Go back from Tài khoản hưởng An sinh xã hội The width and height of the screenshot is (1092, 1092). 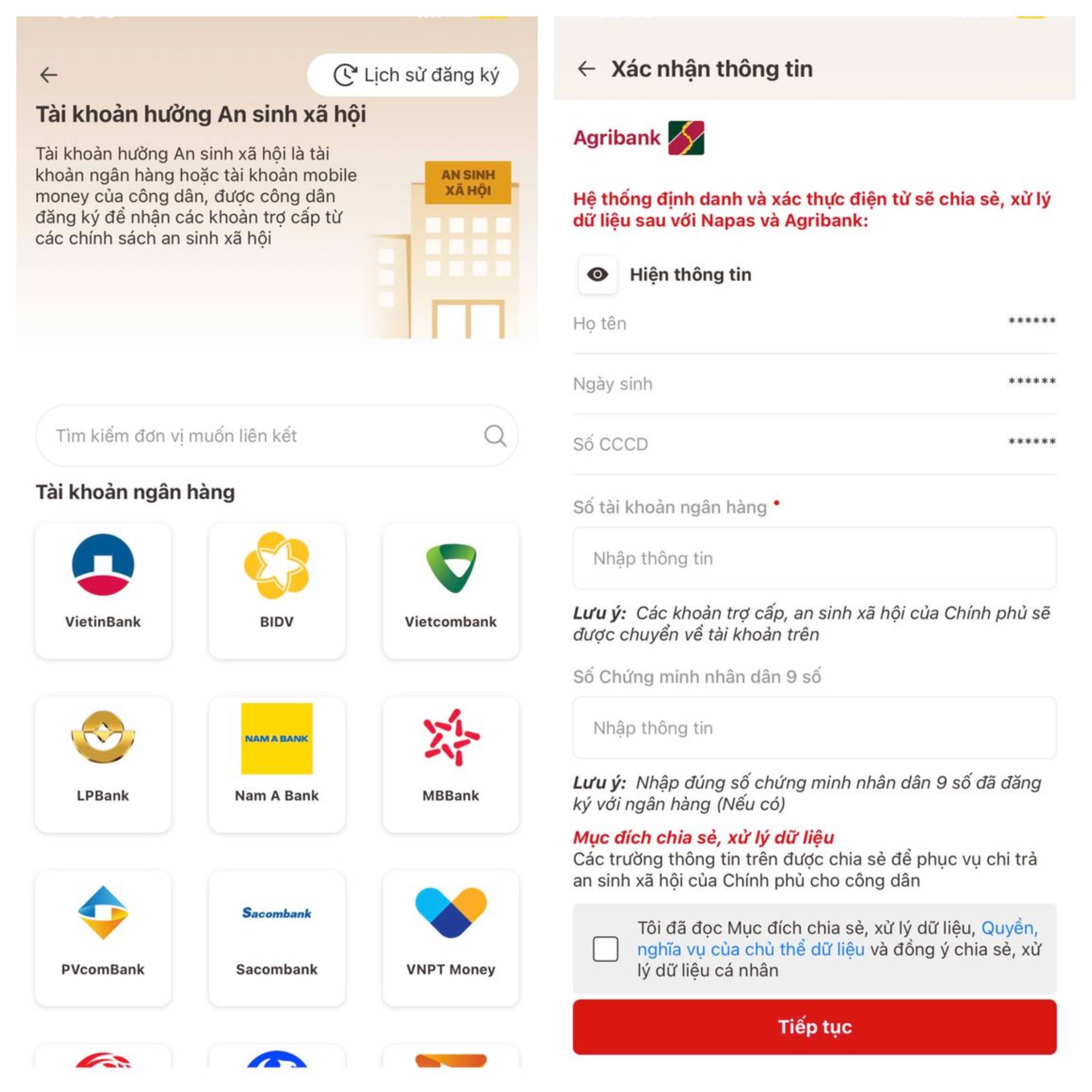coord(49,75)
